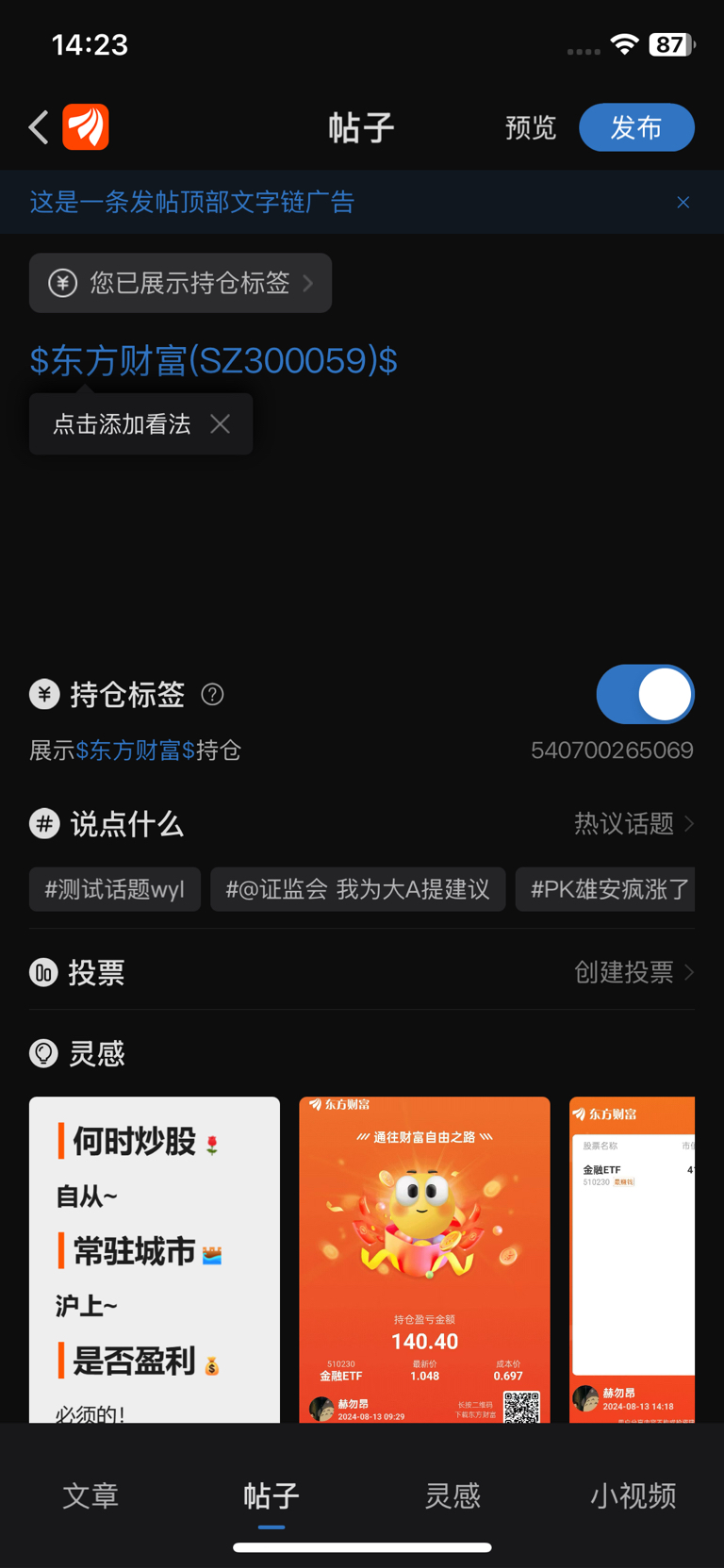Image resolution: width=724 pixels, height=1568 pixels.
Task: Select the #@证监会 我为大A提建议 chip
Action: (x=357, y=889)
